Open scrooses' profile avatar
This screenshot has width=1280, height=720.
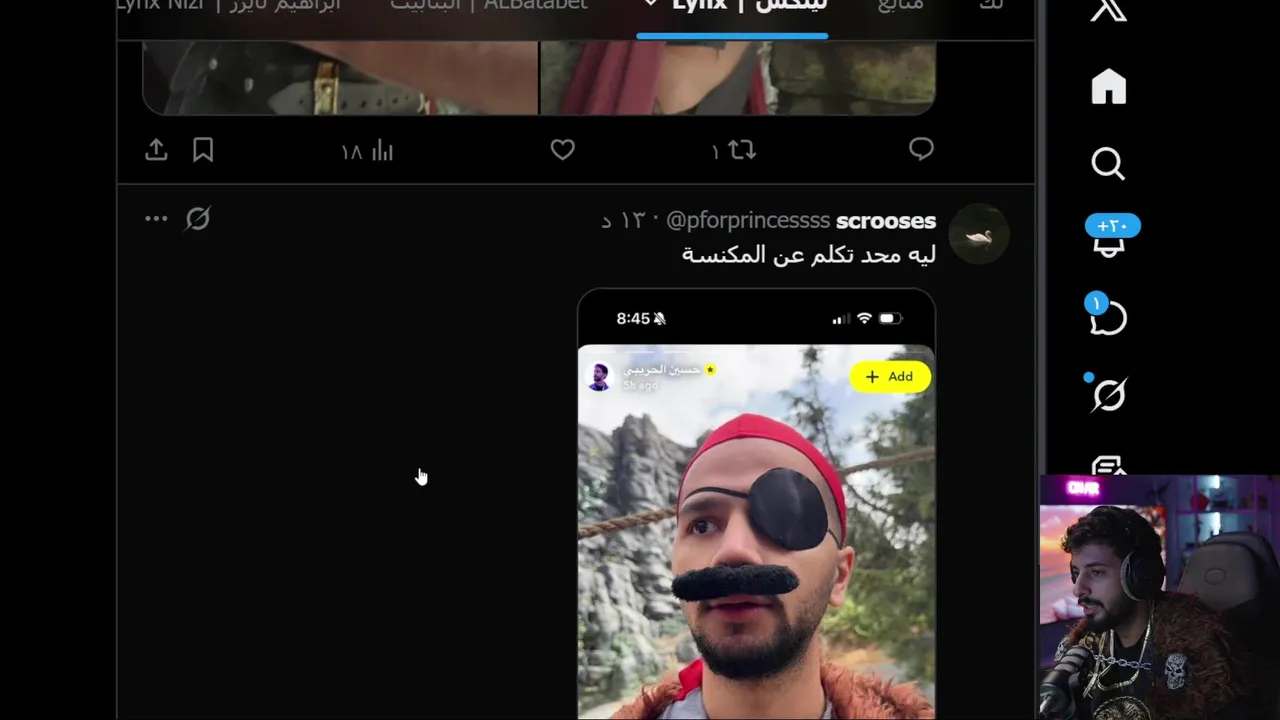pyautogui.click(x=978, y=235)
